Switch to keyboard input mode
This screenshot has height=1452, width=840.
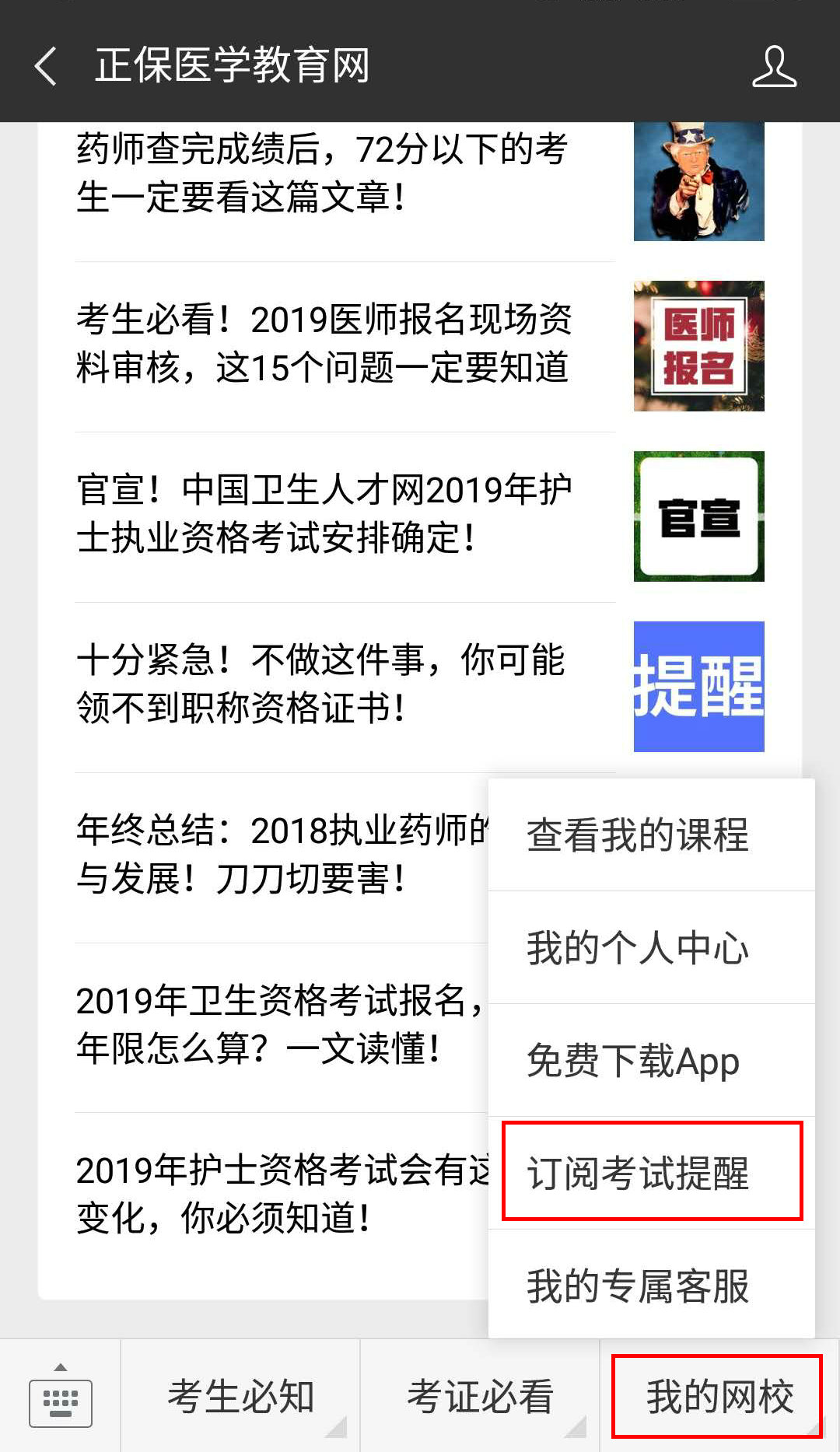point(60,1398)
